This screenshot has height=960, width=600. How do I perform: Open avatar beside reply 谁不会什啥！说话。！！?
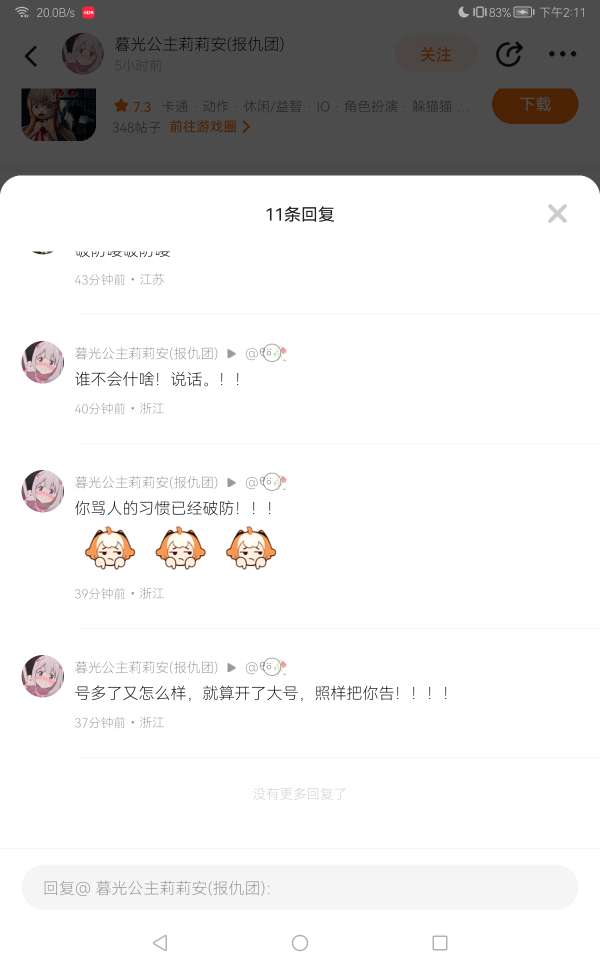click(43, 362)
